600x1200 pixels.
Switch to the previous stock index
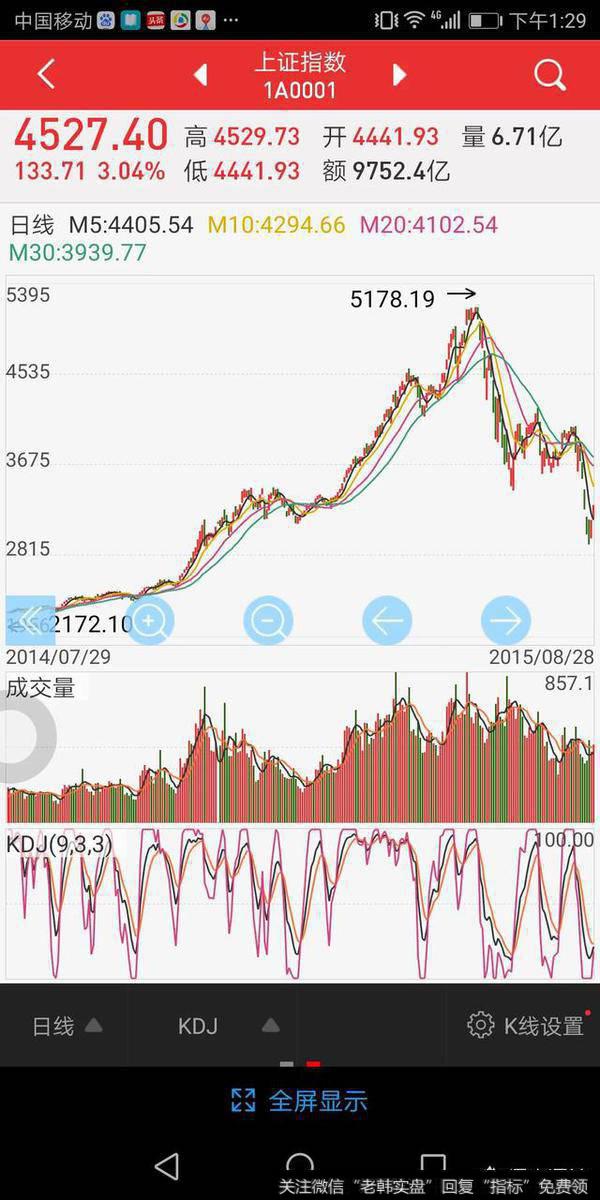click(x=200, y=75)
